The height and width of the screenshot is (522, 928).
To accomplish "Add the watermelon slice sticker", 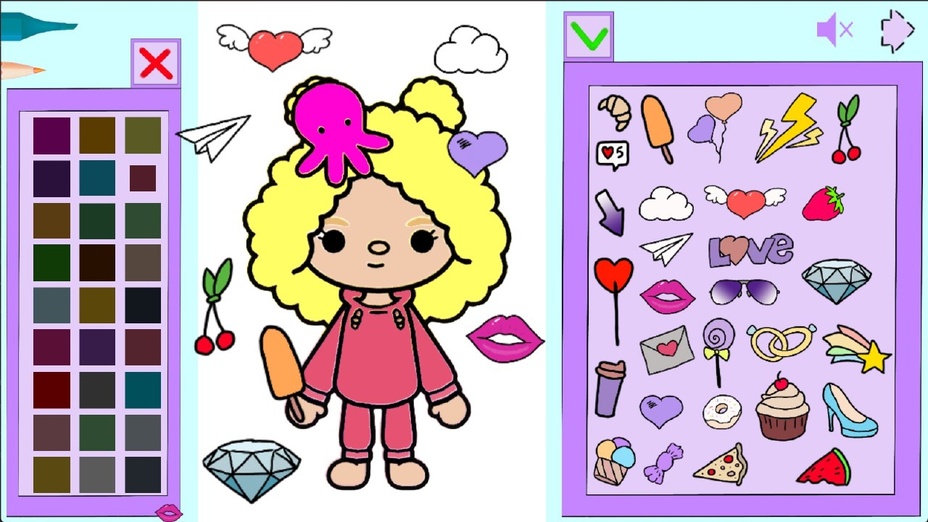I will (x=824, y=465).
